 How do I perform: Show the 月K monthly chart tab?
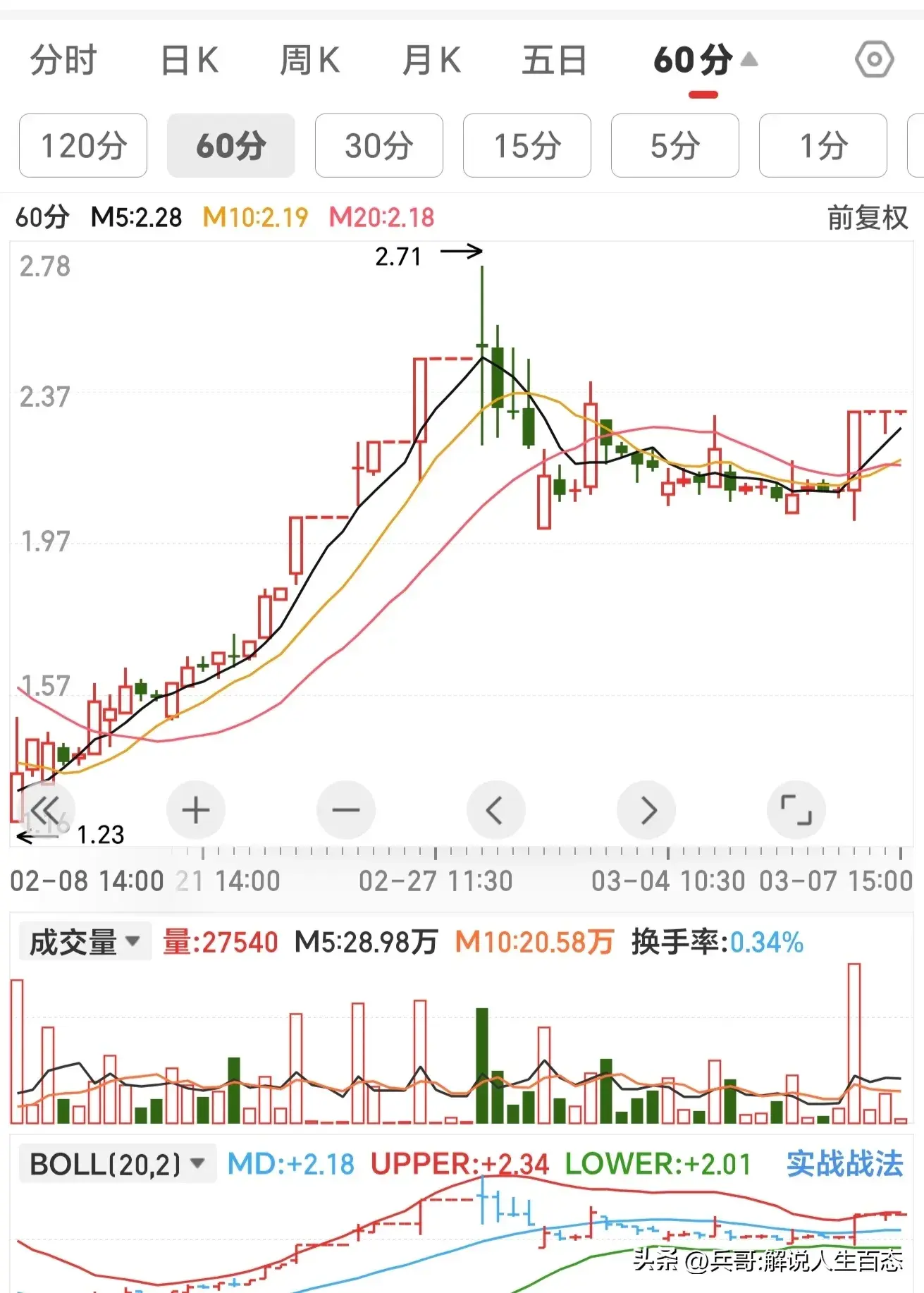(431, 60)
